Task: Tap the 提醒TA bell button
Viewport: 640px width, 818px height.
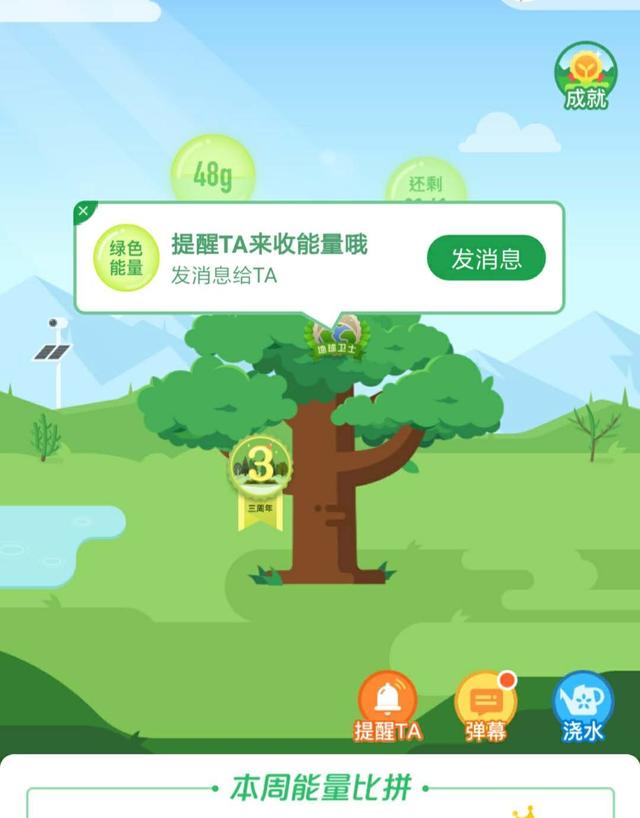Action: pyautogui.click(x=387, y=705)
